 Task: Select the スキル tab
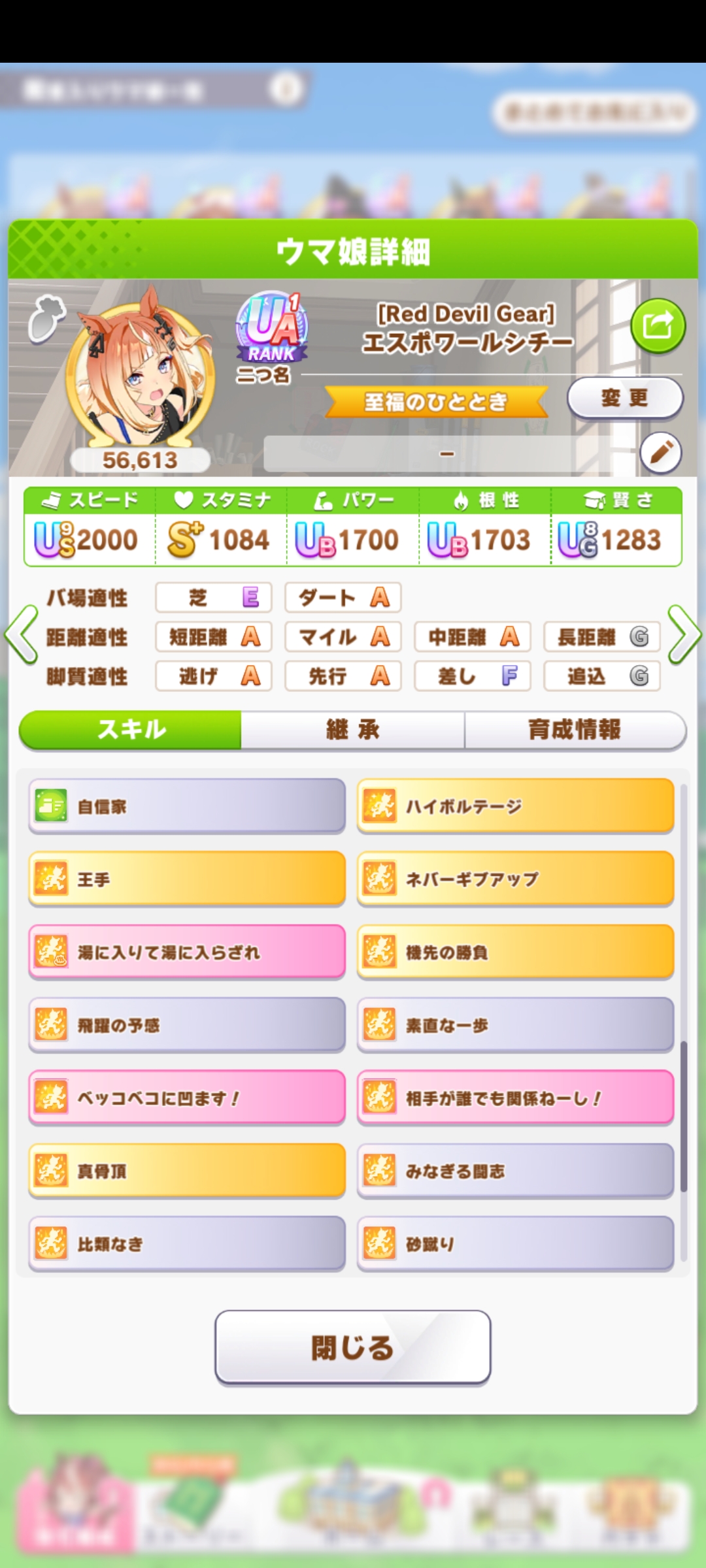(x=131, y=730)
